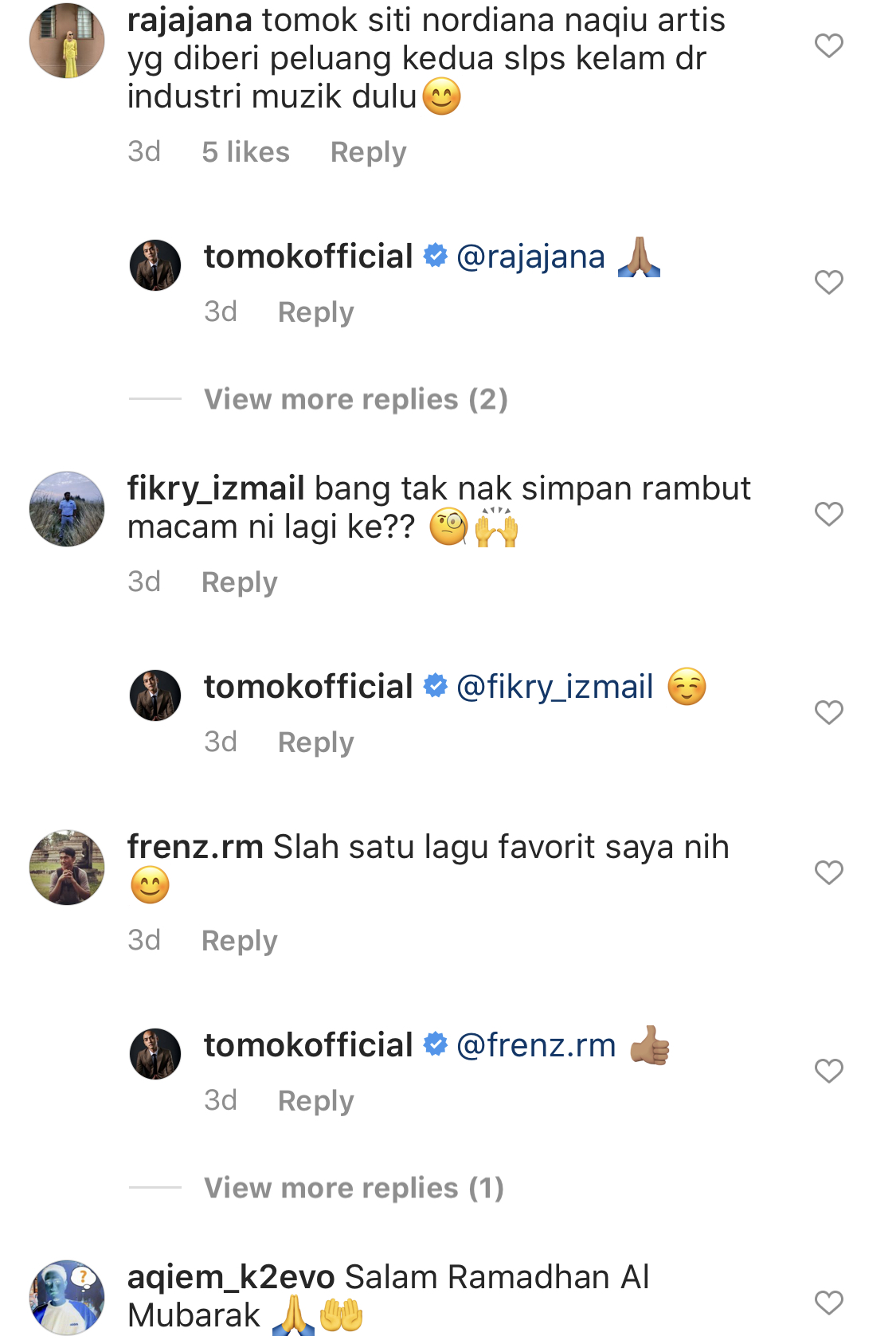Open the @frenz.rm mention link
The height and width of the screenshot is (1340, 896).
click(x=536, y=1045)
